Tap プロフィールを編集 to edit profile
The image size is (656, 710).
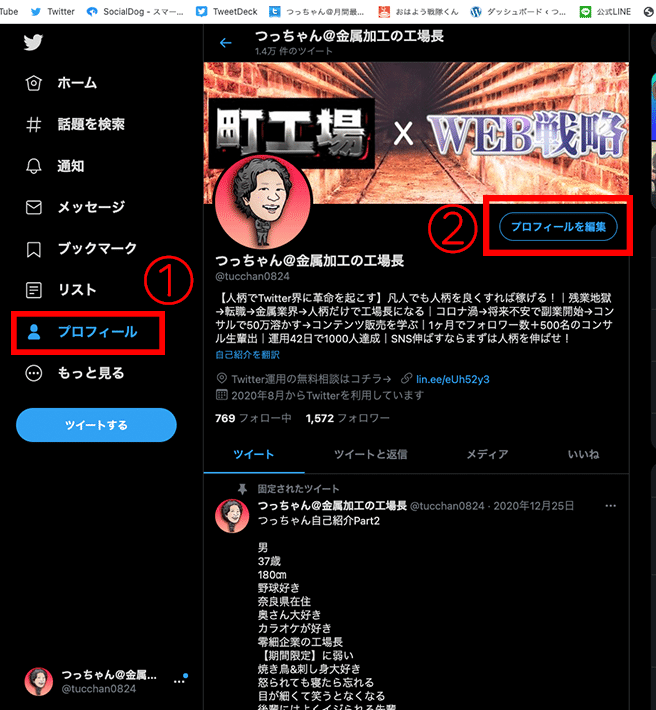pyautogui.click(x=558, y=228)
